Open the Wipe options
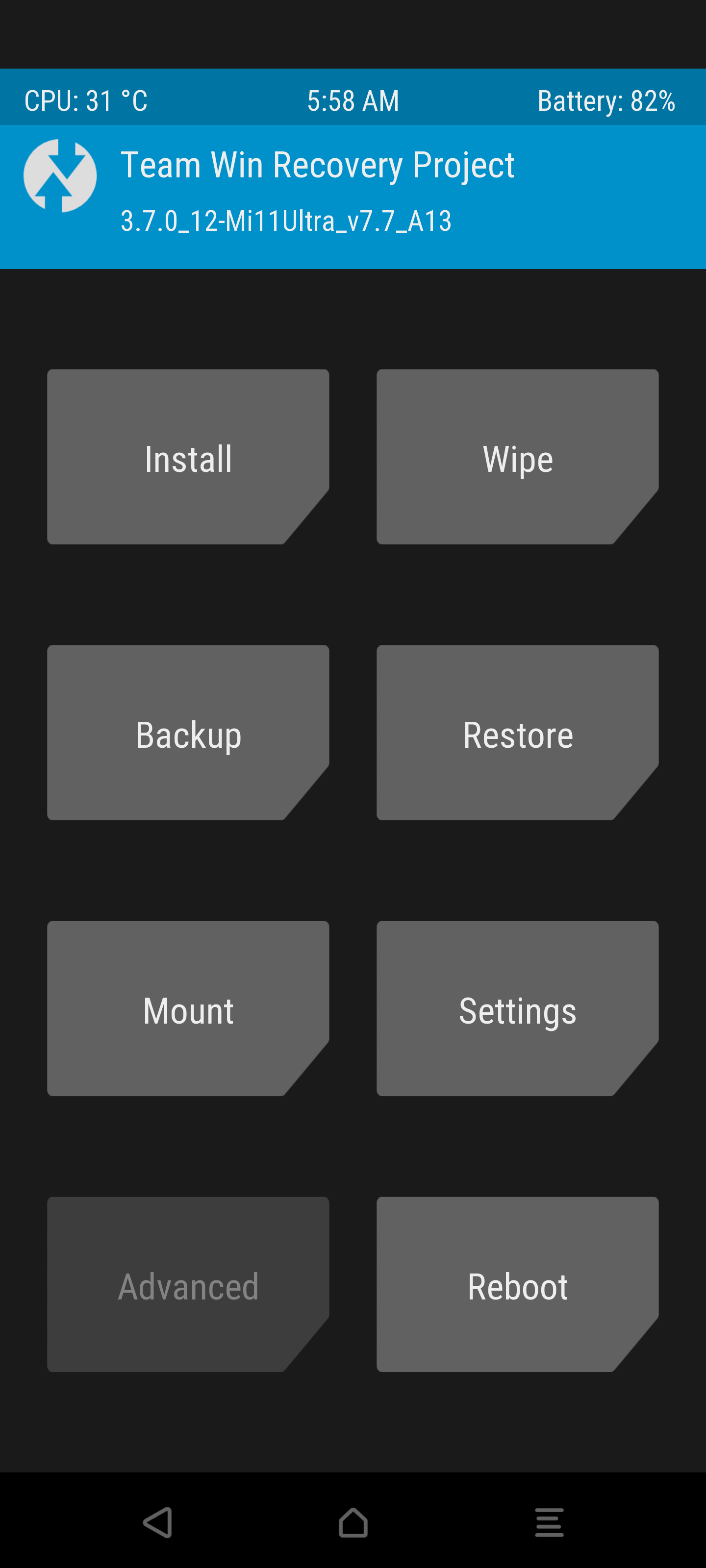 517,457
